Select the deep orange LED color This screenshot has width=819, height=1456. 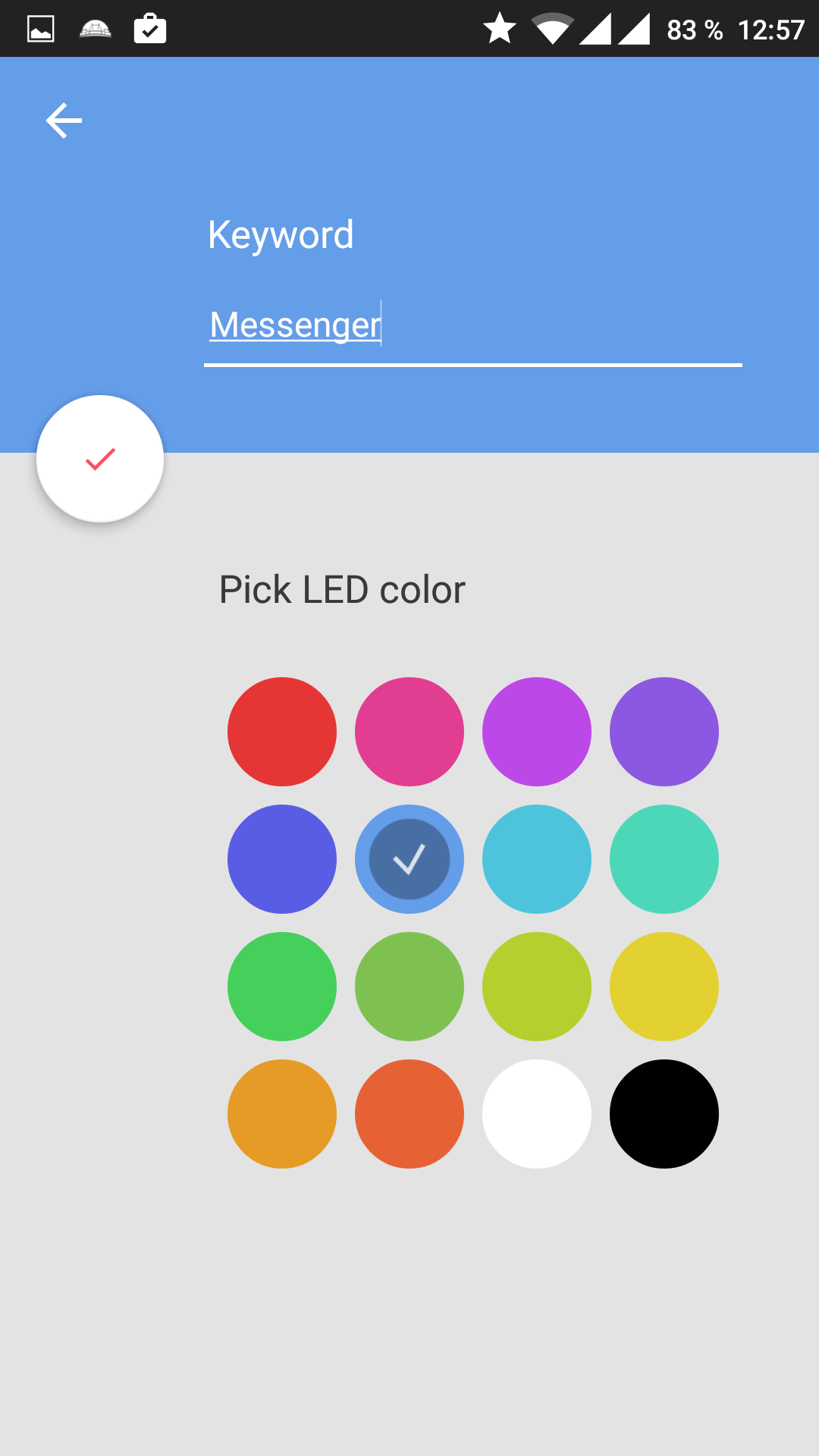tap(409, 1114)
